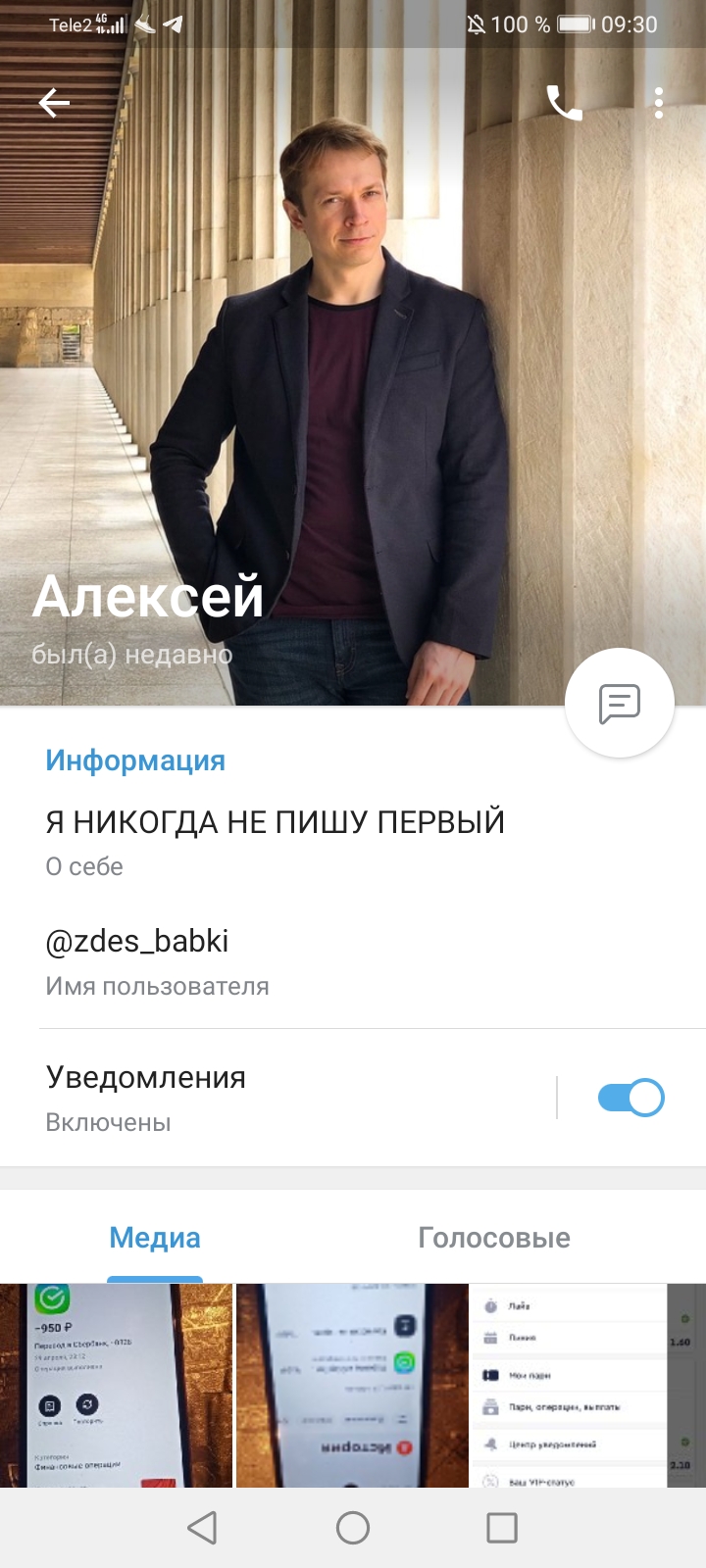Open the three-dot overflow menu
Viewport: 706px width, 1568px height.
coord(659,102)
